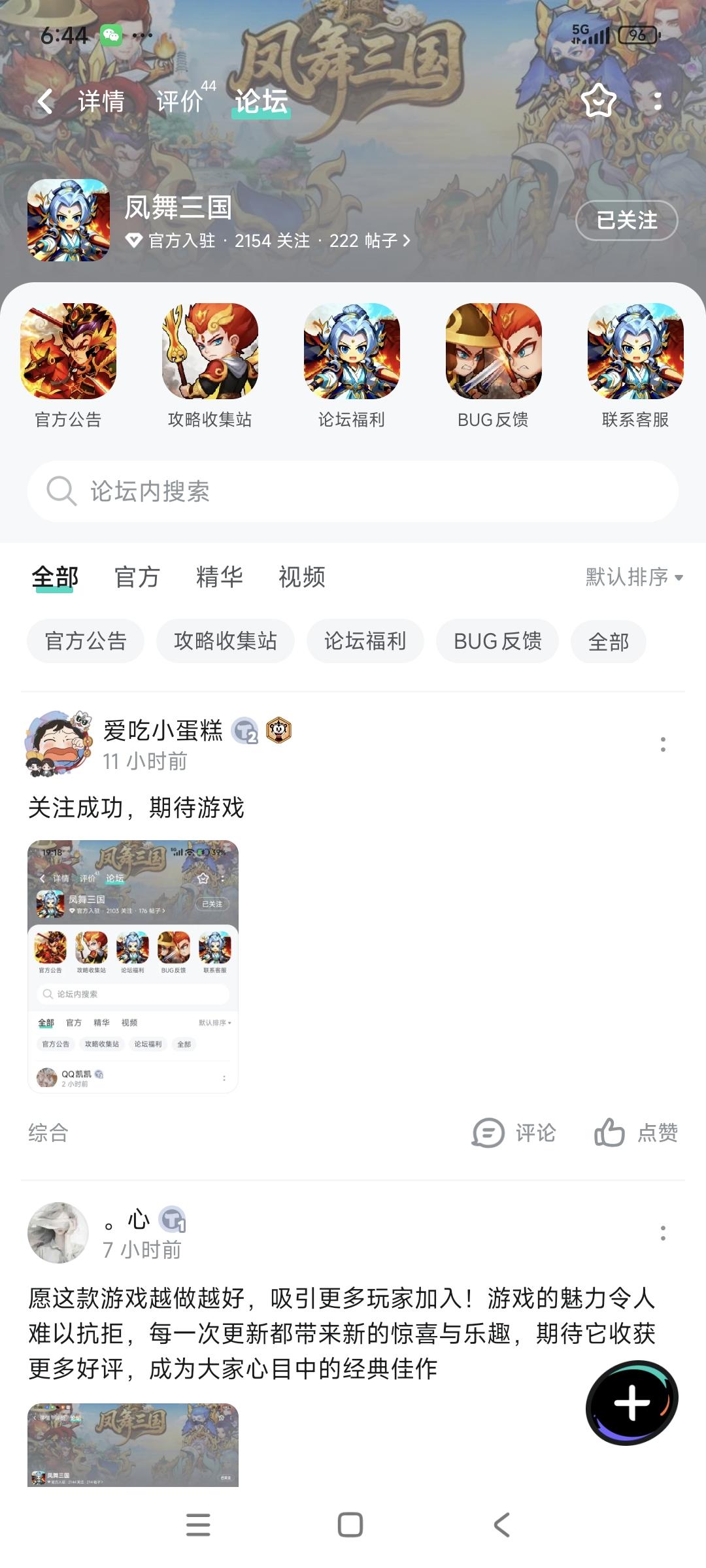Viewport: 706px width, 1568px height.
Task: Open the screenshot thumbnail in first post
Action: tap(133, 967)
